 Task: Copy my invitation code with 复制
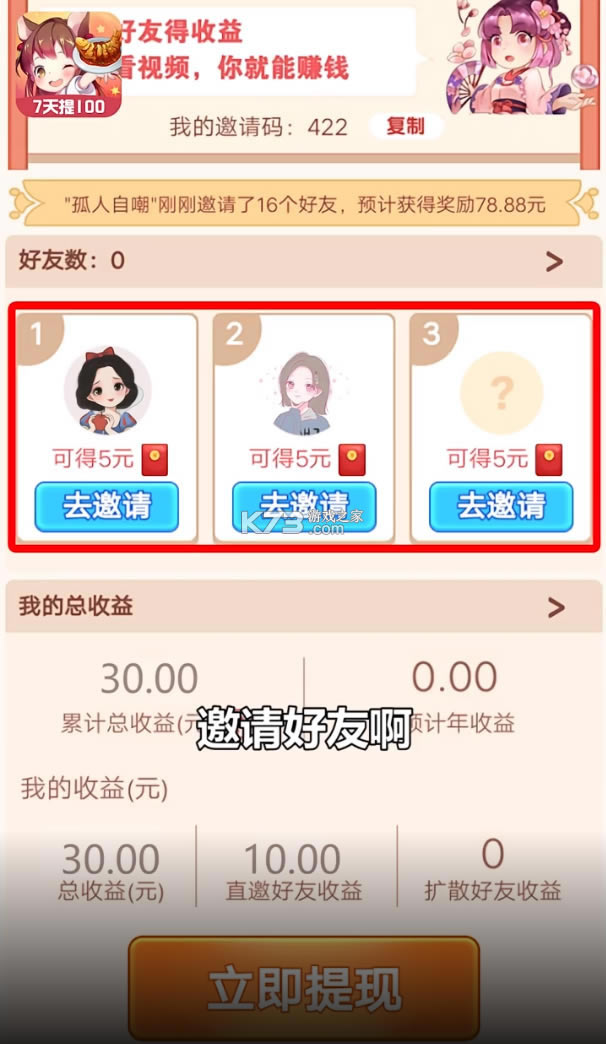coord(405,126)
